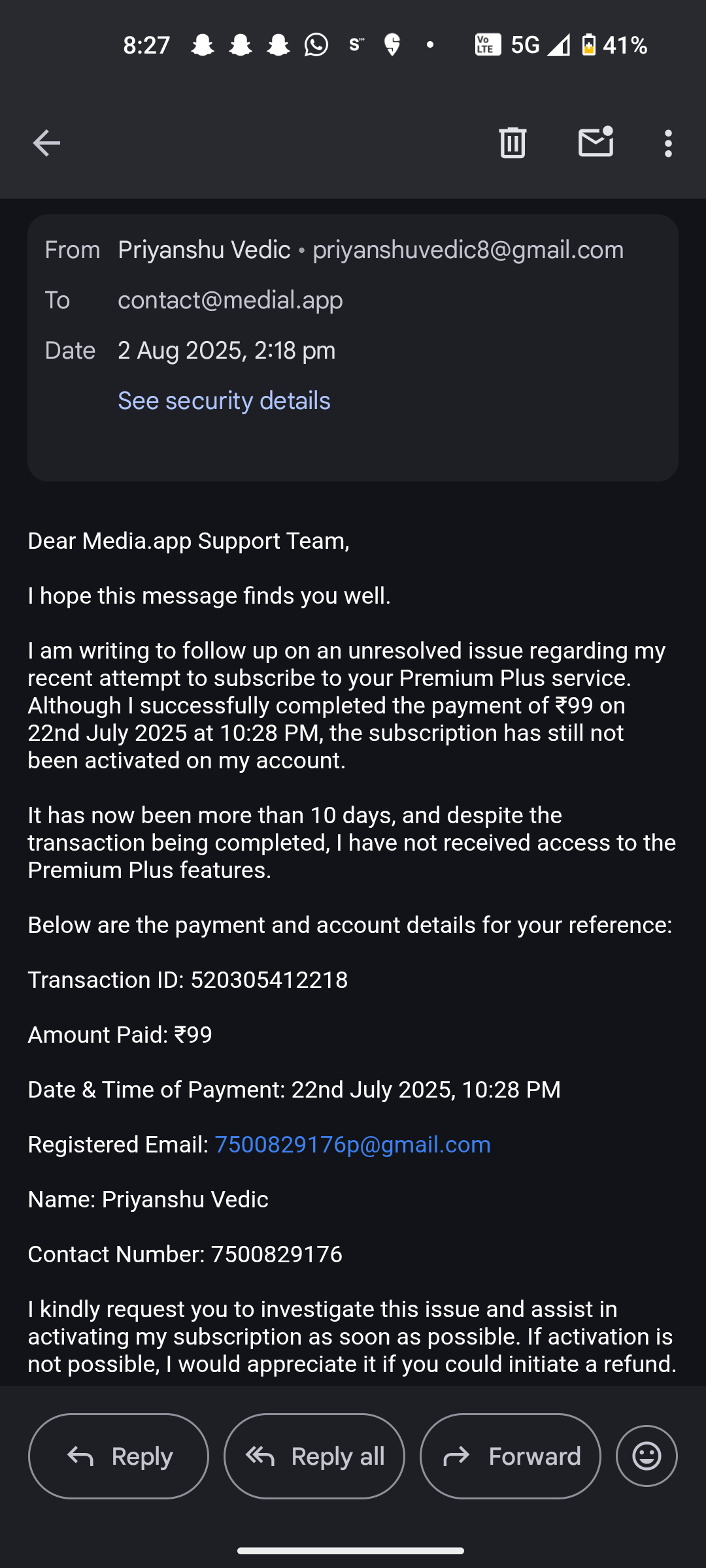Tap the registered email 7500829176p@gmail.com link
Screen dimensions: 706x1568
coord(353,1145)
